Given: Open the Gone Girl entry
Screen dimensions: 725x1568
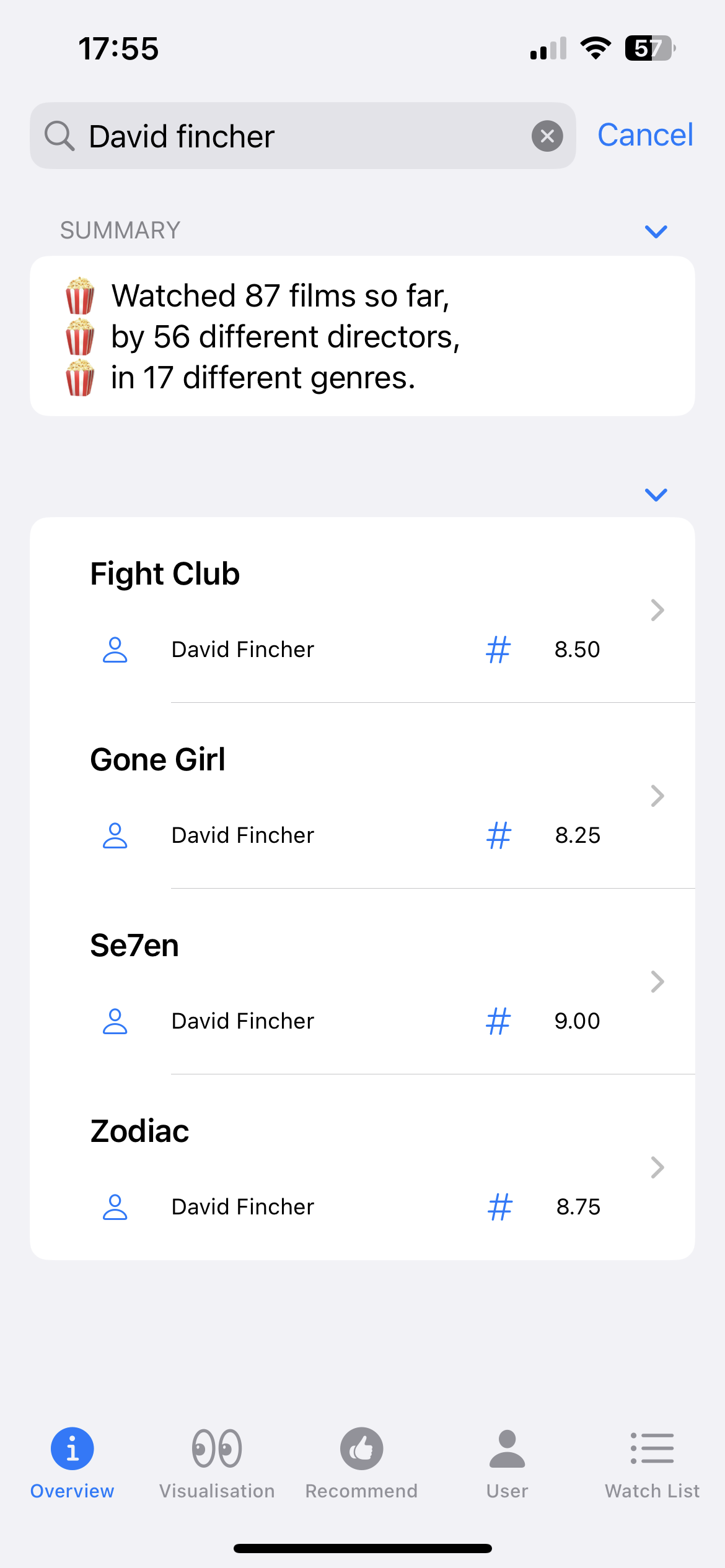Looking at the screenshot, I should point(362,796).
